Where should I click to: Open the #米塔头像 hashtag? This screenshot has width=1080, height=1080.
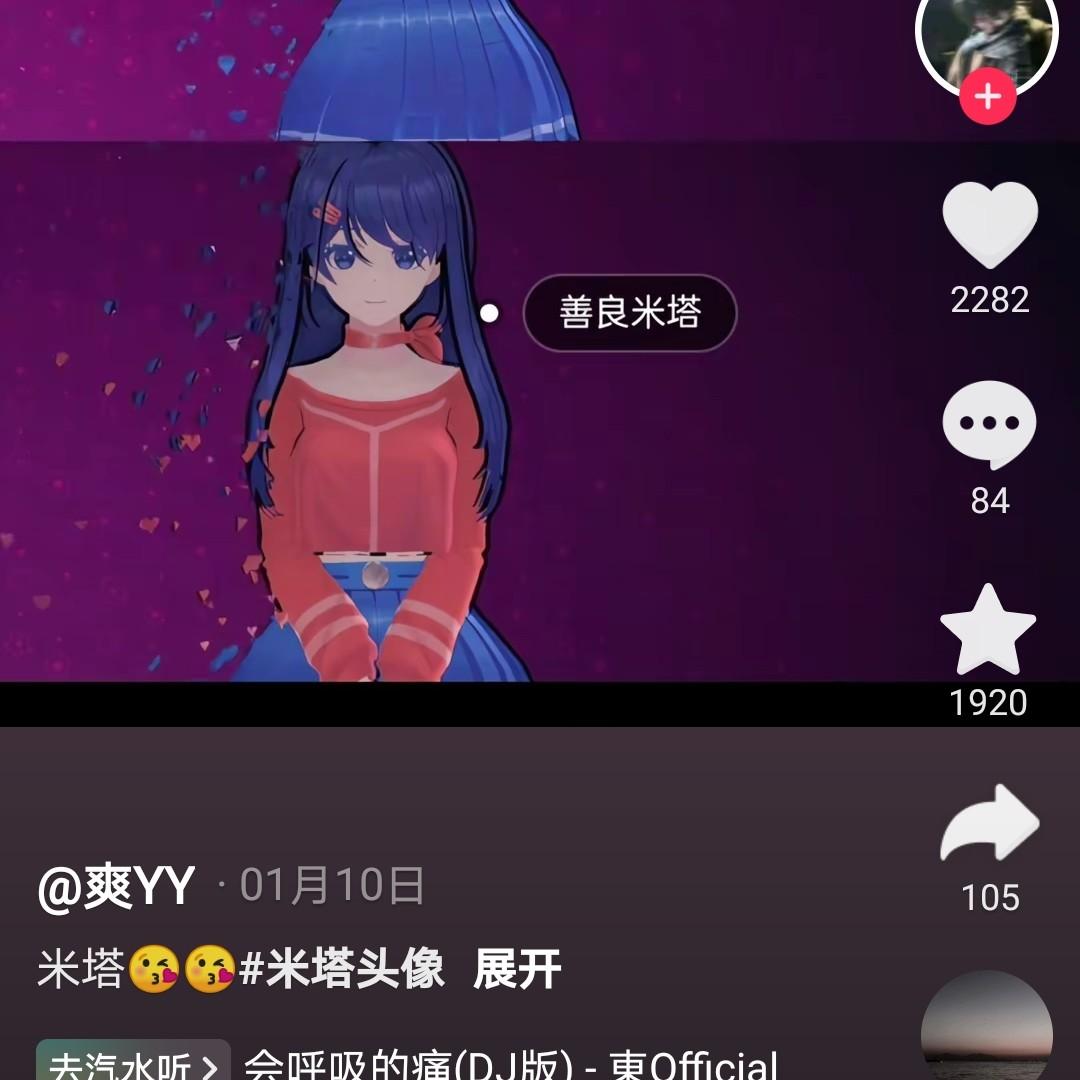coord(343,970)
